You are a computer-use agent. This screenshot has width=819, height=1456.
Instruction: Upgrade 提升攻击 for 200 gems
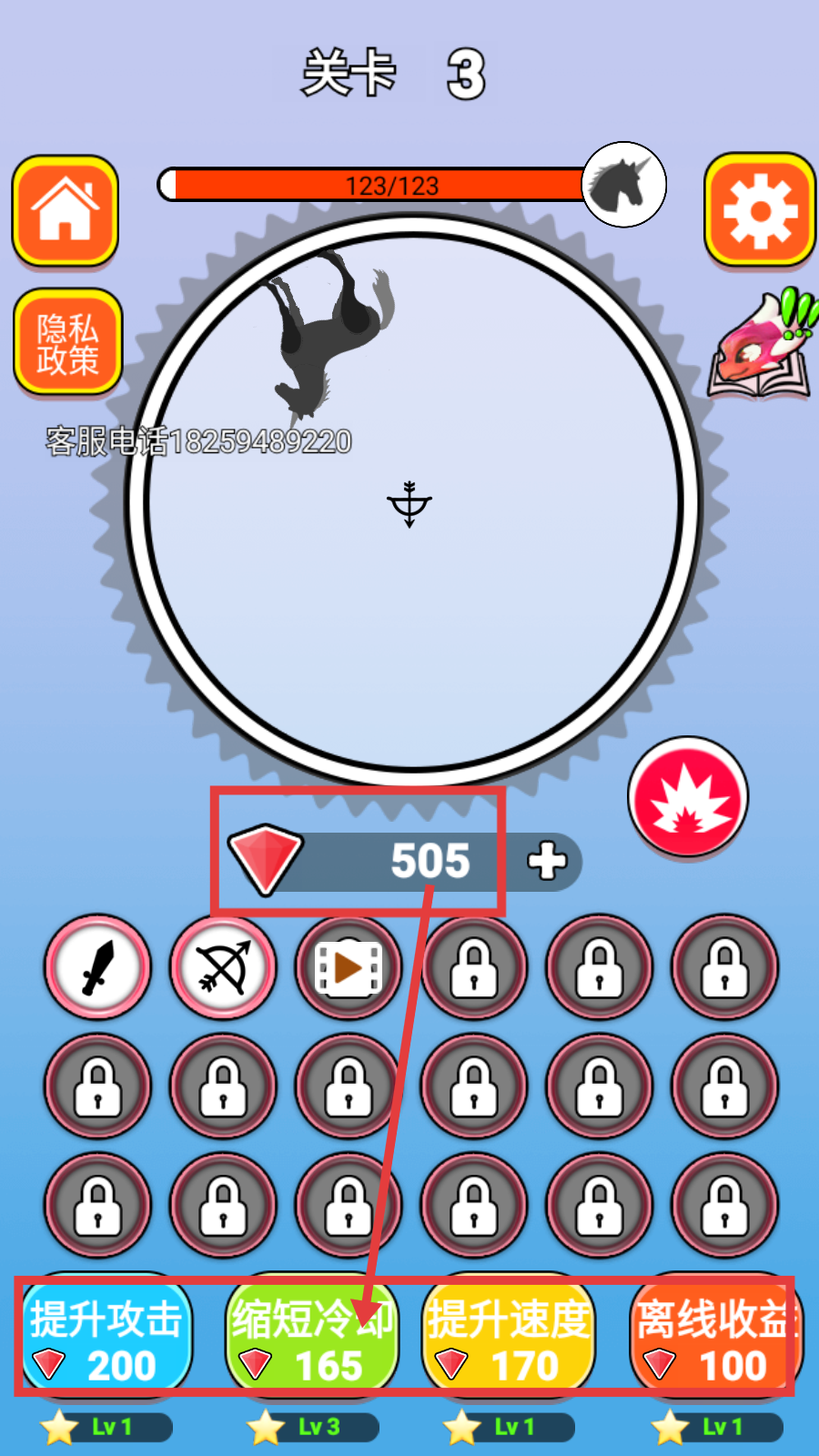(106, 1340)
